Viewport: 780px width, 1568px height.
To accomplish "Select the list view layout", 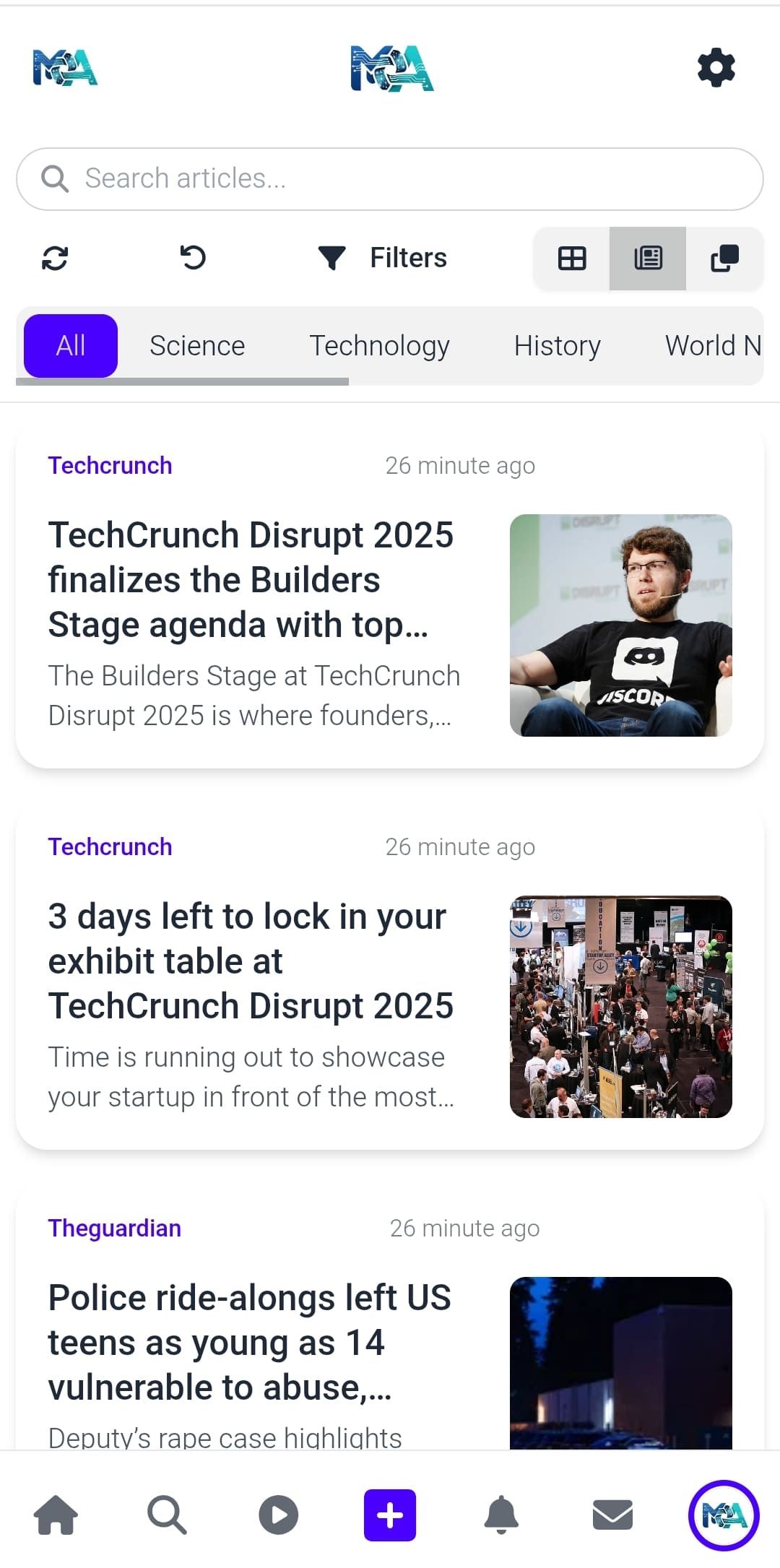I will tap(648, 259).
